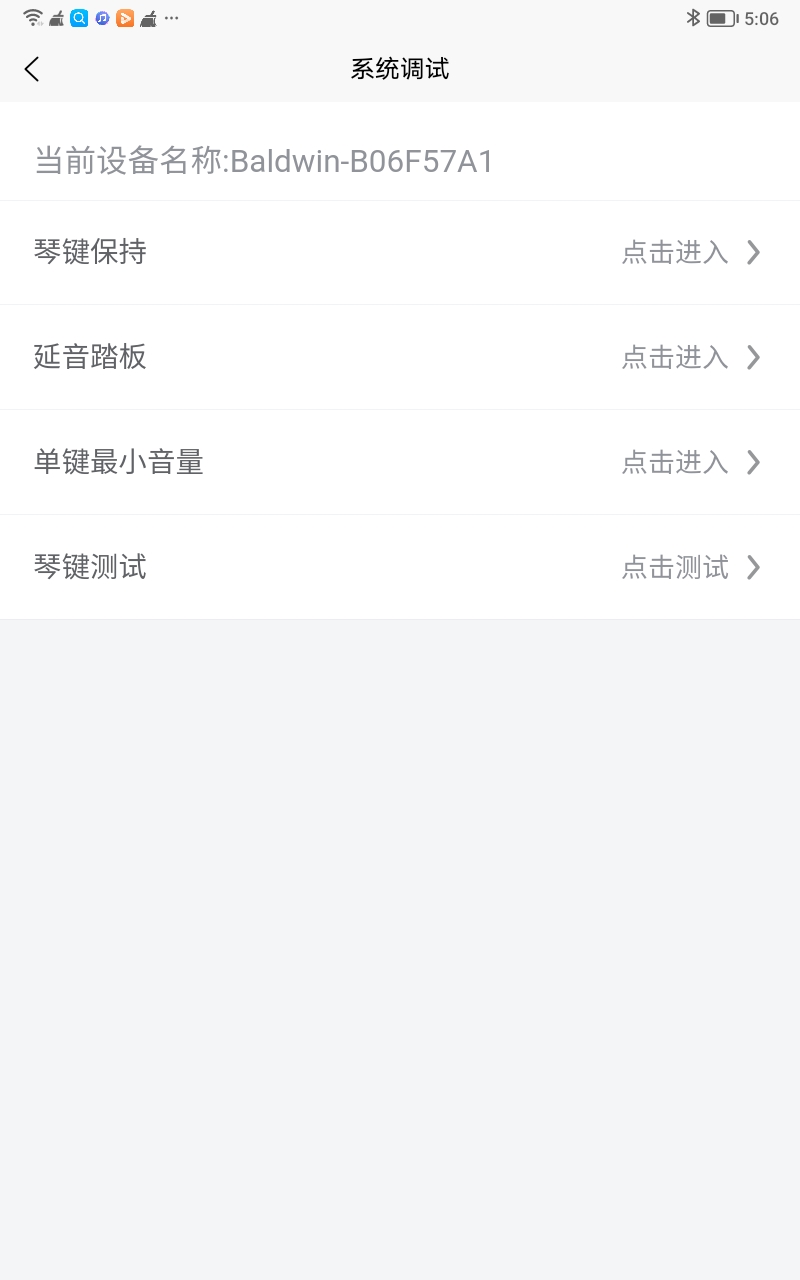Tap the purple music note notification icon
This screenshot has height=1280, width=800.
102,18
